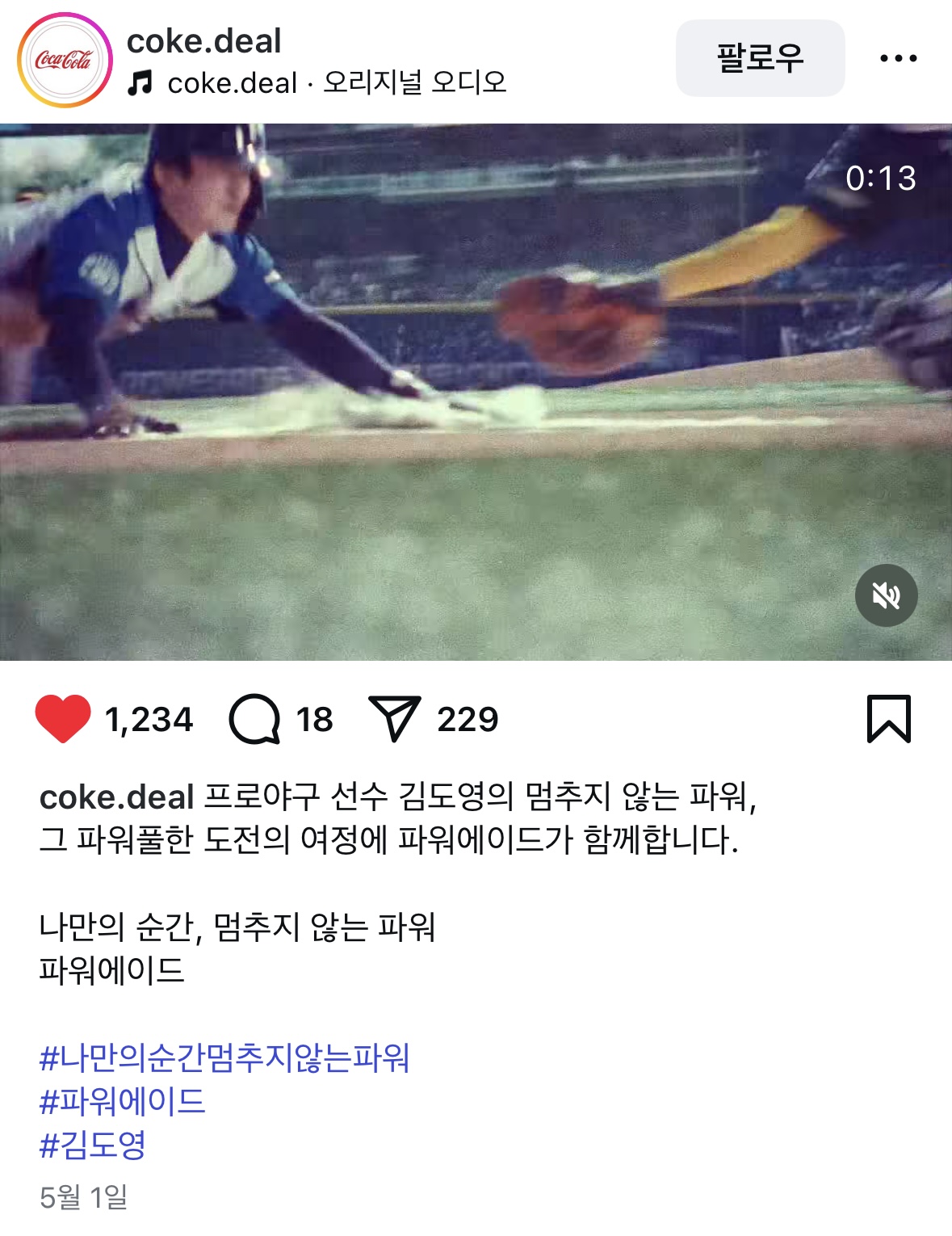
Task: Open the coke.deal 오리지널 오디오 audio page
Action: 335,82
